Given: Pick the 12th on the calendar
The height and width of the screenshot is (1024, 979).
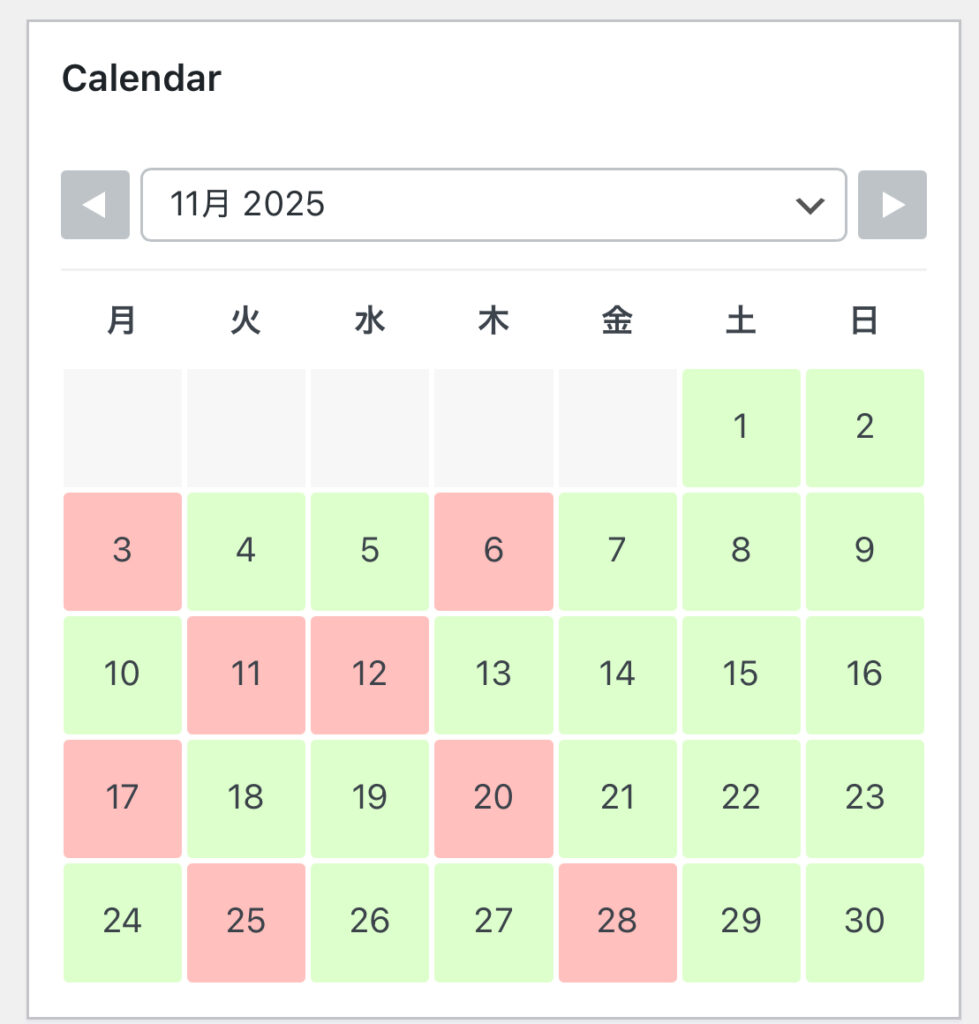Looking at the screenshot, I should click(x=369, y=674).
